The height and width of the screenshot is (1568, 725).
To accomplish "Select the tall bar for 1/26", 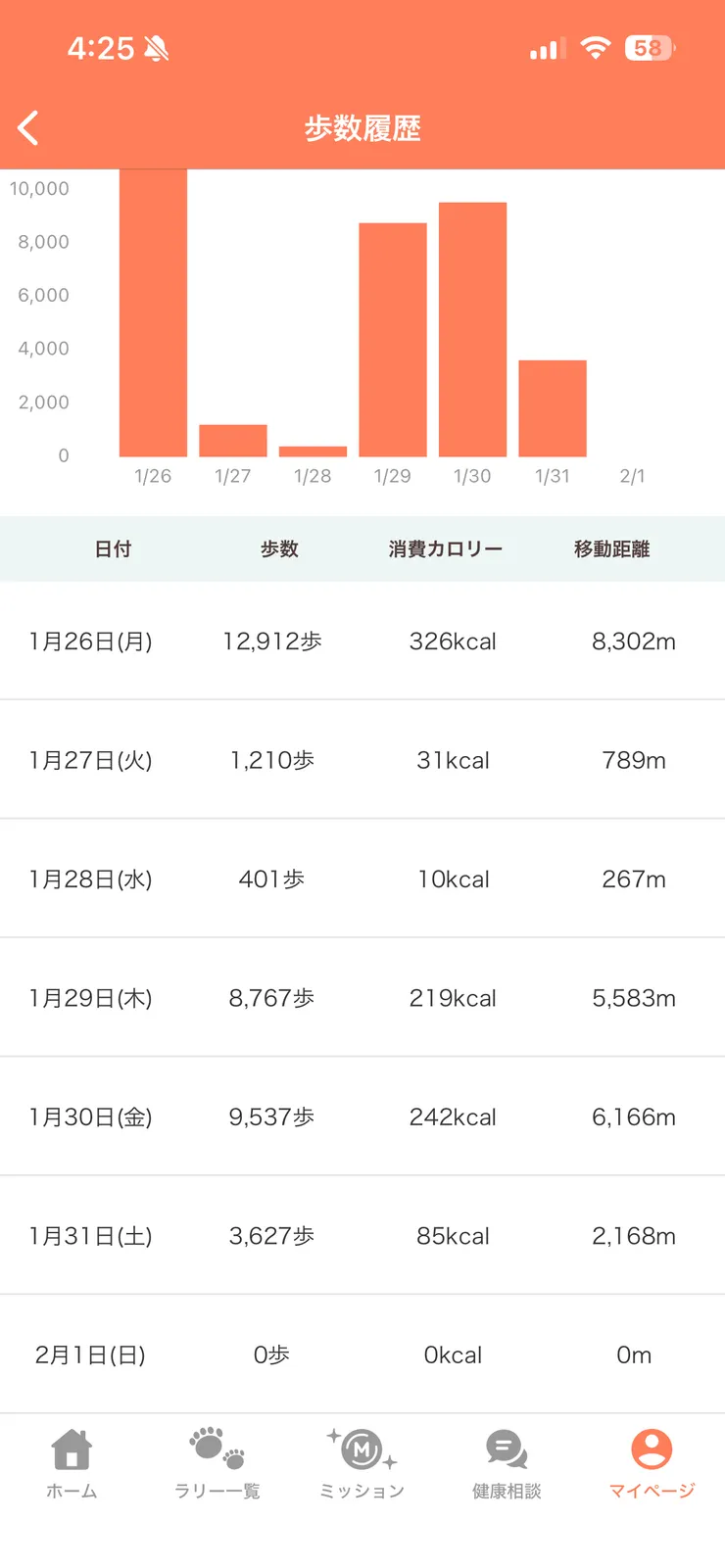I will (x=152, y=313).
